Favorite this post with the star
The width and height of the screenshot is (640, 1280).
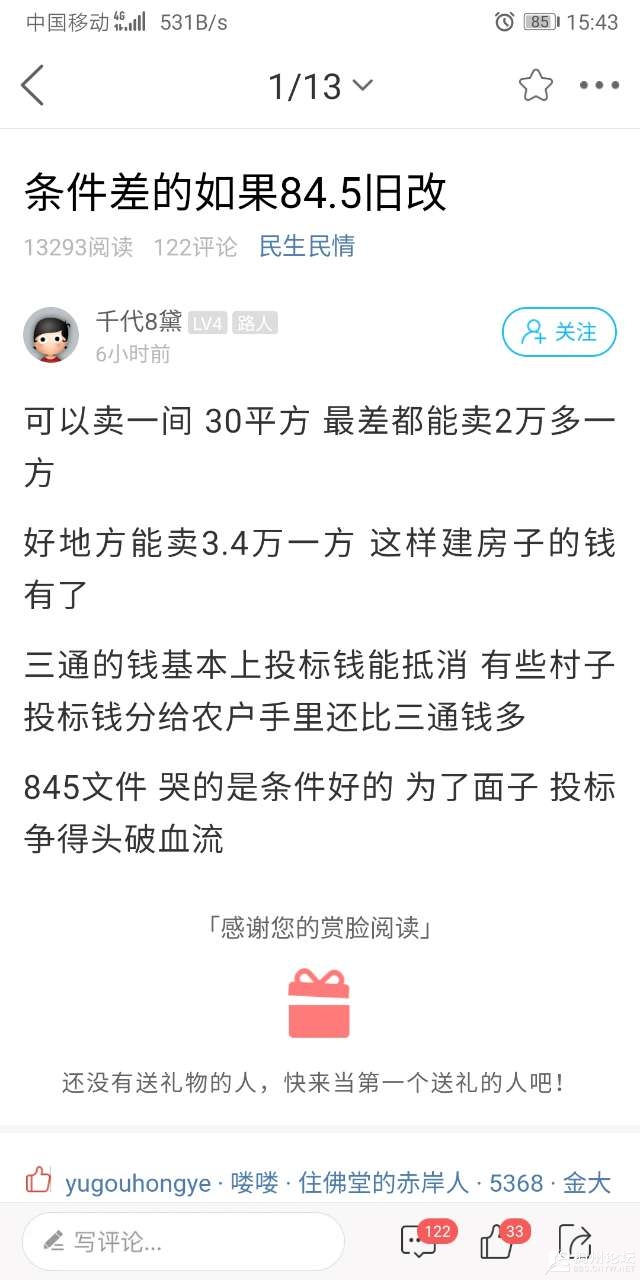(x=536, y=86)
